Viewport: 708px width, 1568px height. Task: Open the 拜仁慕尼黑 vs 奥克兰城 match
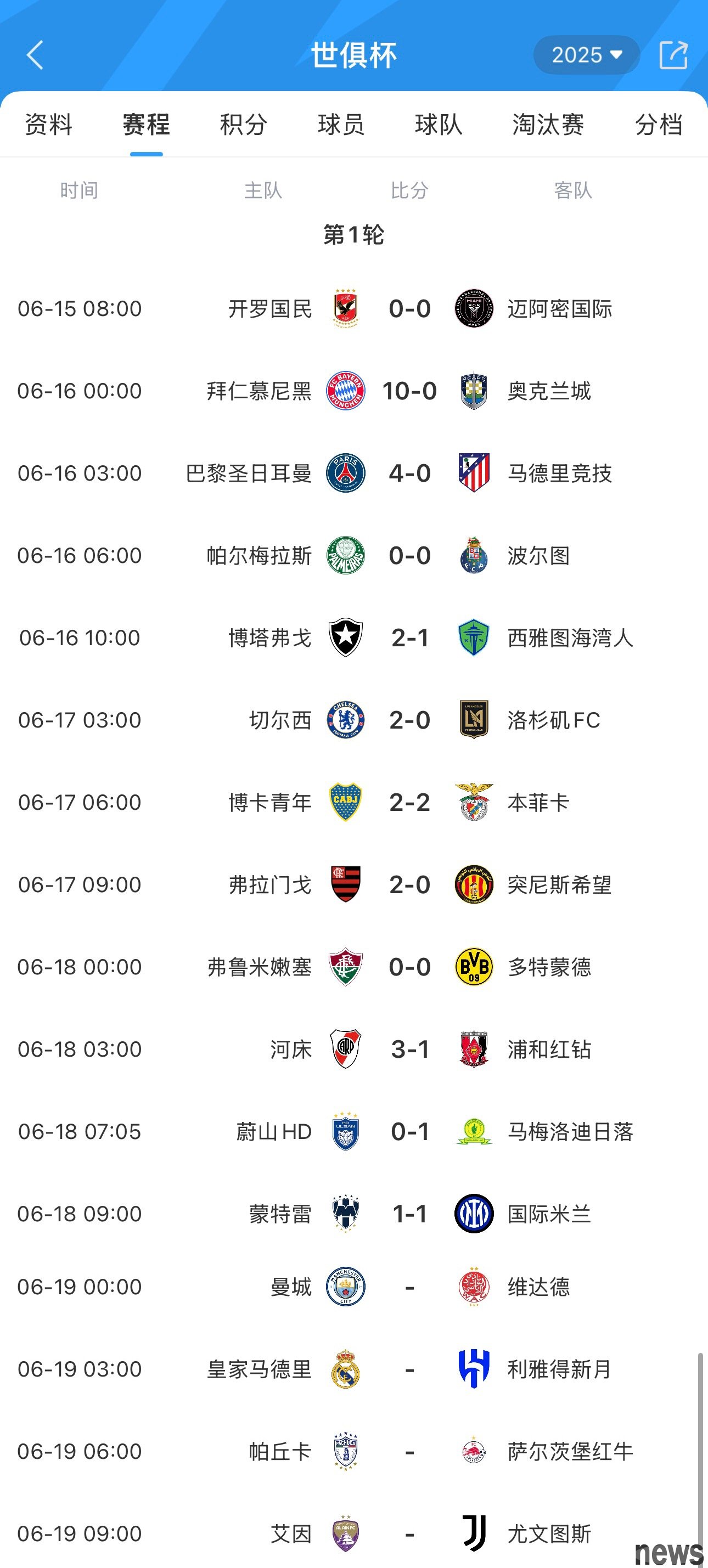click(x=409, y=391)
